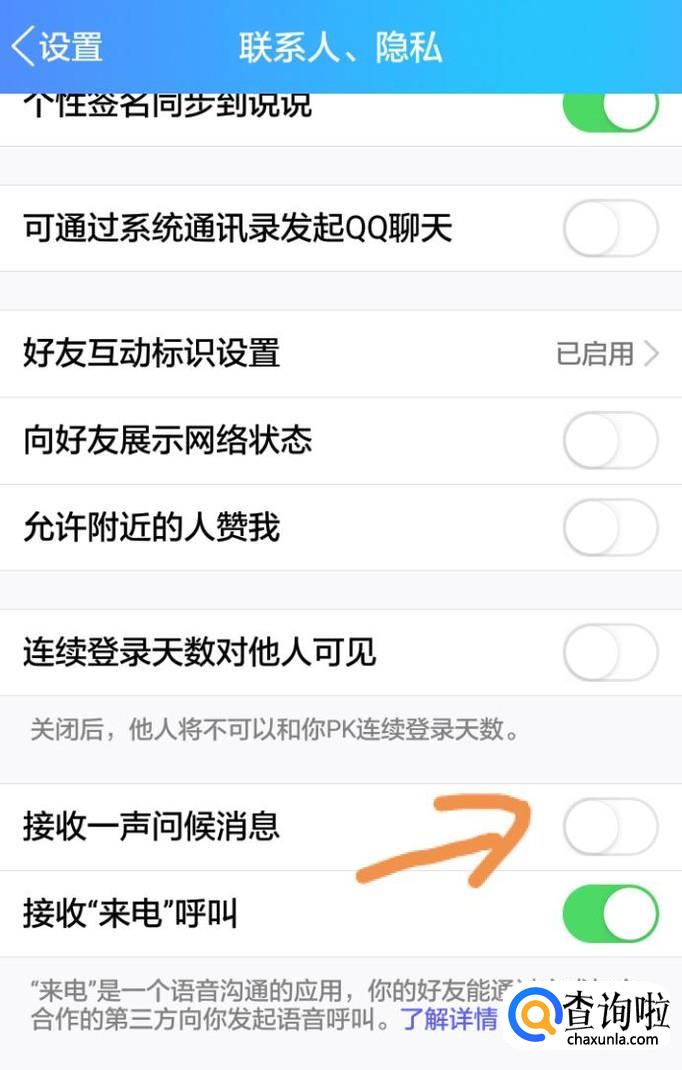Enable 连续登录天数对他人可见
The image size is (682, 1070).
click(x=610, y=653)
